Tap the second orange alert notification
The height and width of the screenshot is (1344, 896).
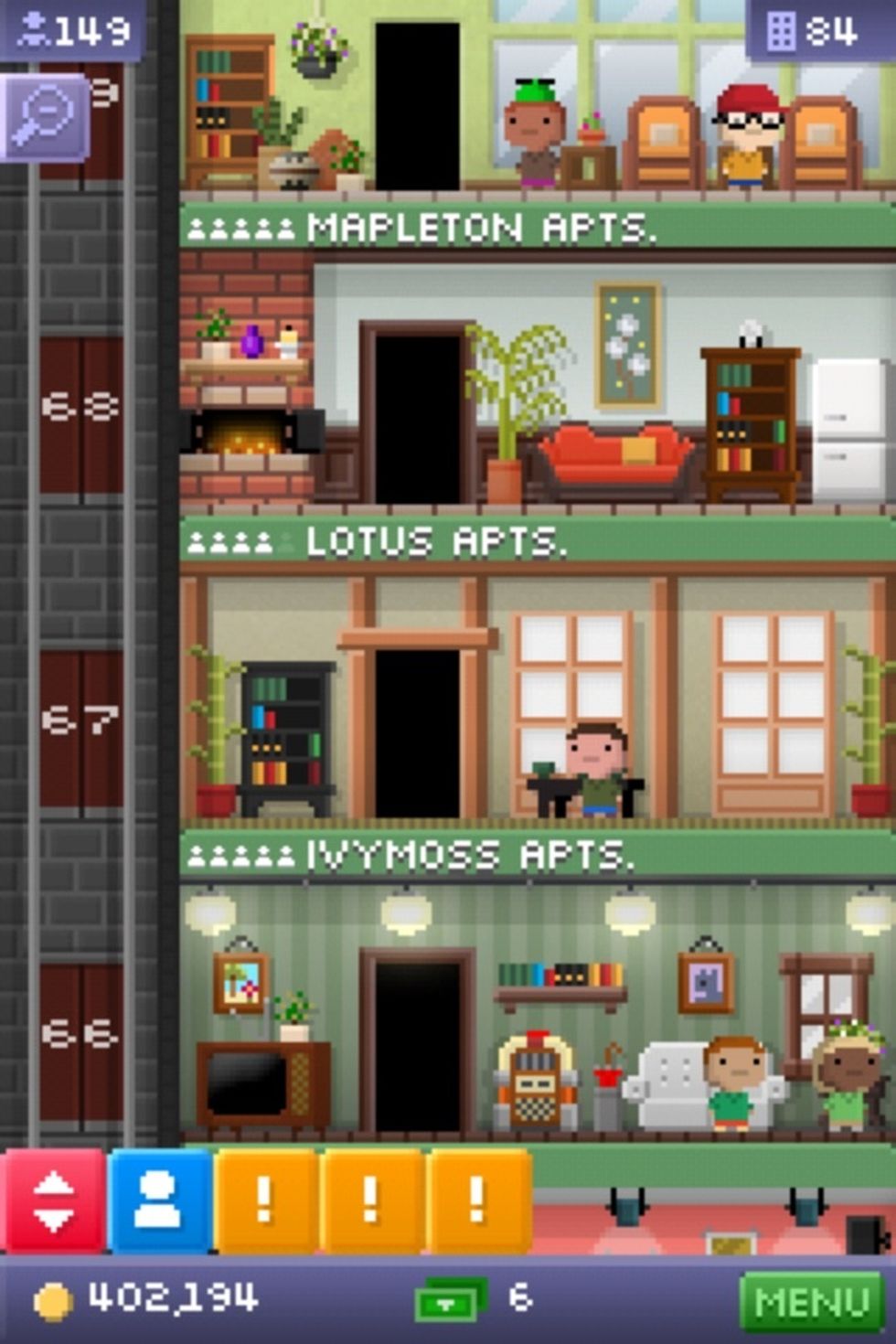pos(371,1200)
